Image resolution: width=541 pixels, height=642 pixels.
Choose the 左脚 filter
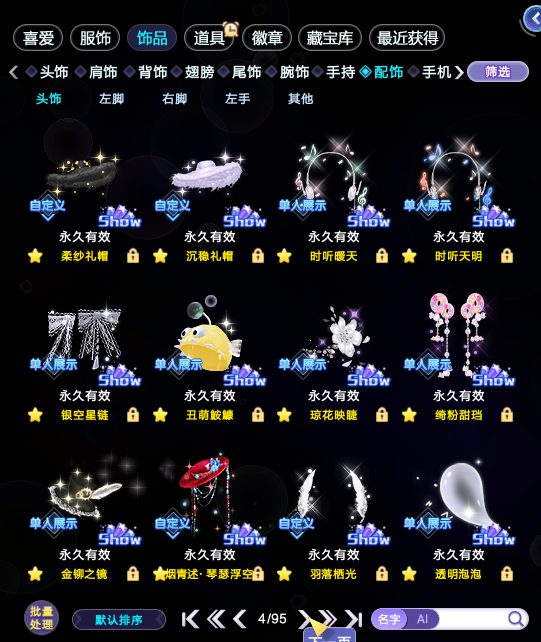[111, 98]
